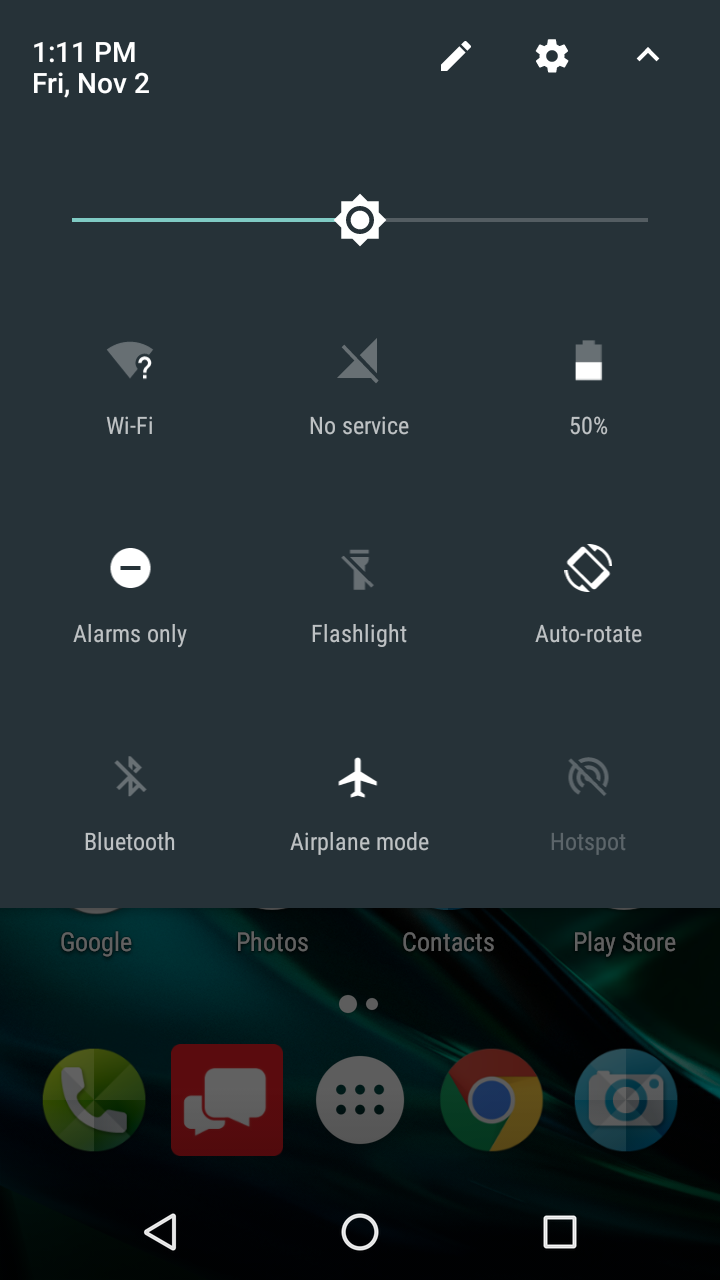This screenshot has height=1280, width=720.
Task: Enable Bluetooth
Action: [x=130, y=778]
